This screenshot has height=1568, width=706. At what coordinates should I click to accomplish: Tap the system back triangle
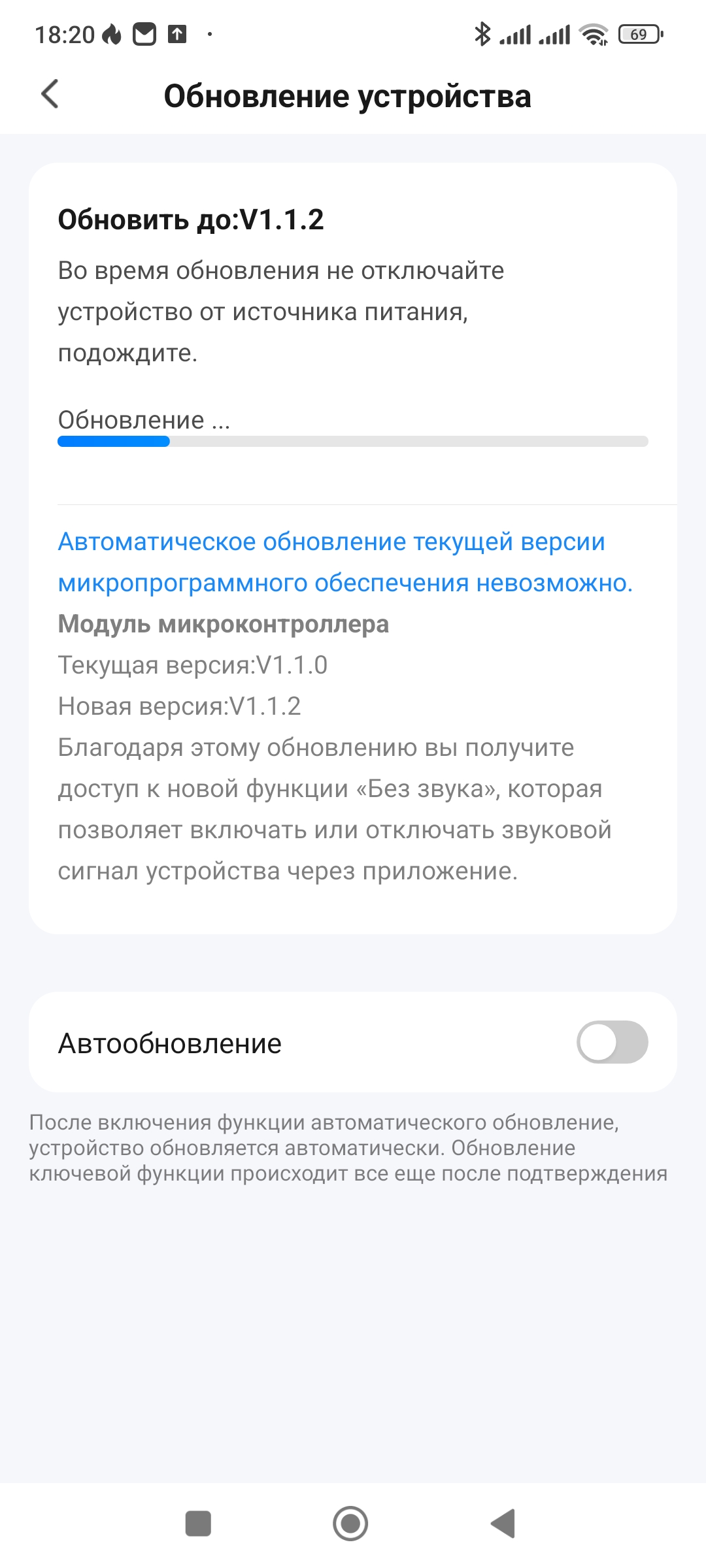coord(504,1524)
